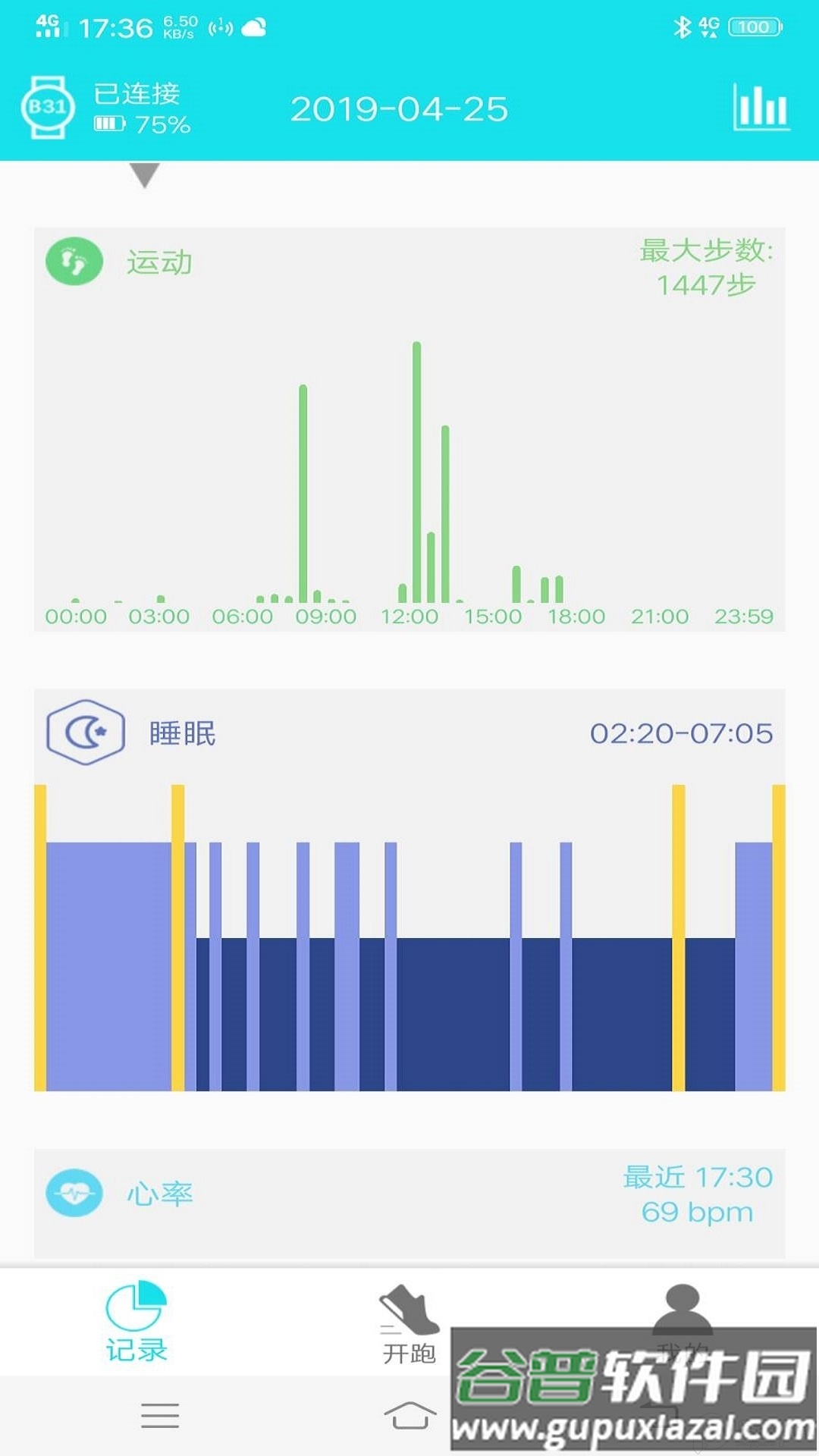Screen dimensions: 819x1456
Task: Open the date 2019-04-25 selector
Action: (401, 108)
